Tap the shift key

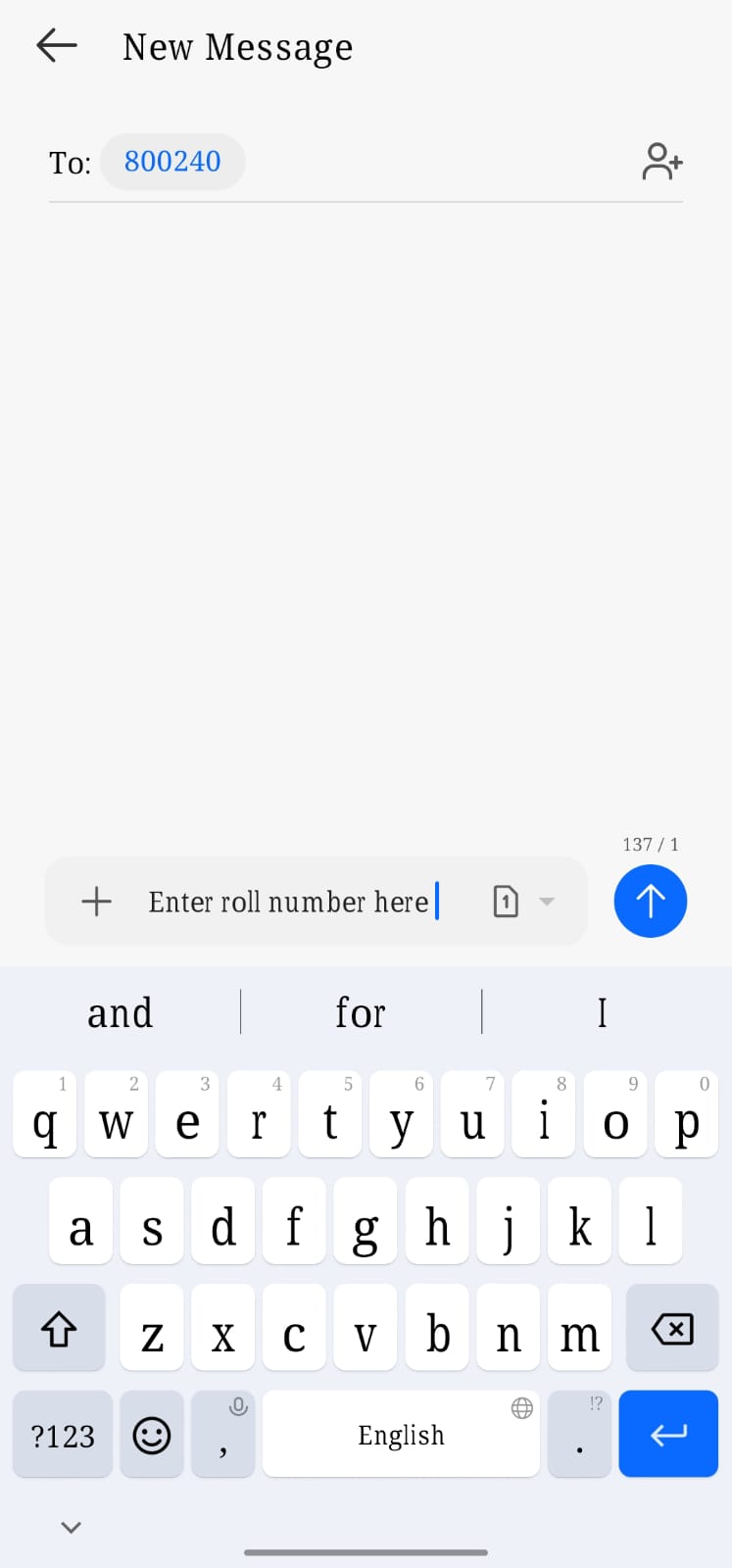pyautogui.click(x=59, y=1330)
